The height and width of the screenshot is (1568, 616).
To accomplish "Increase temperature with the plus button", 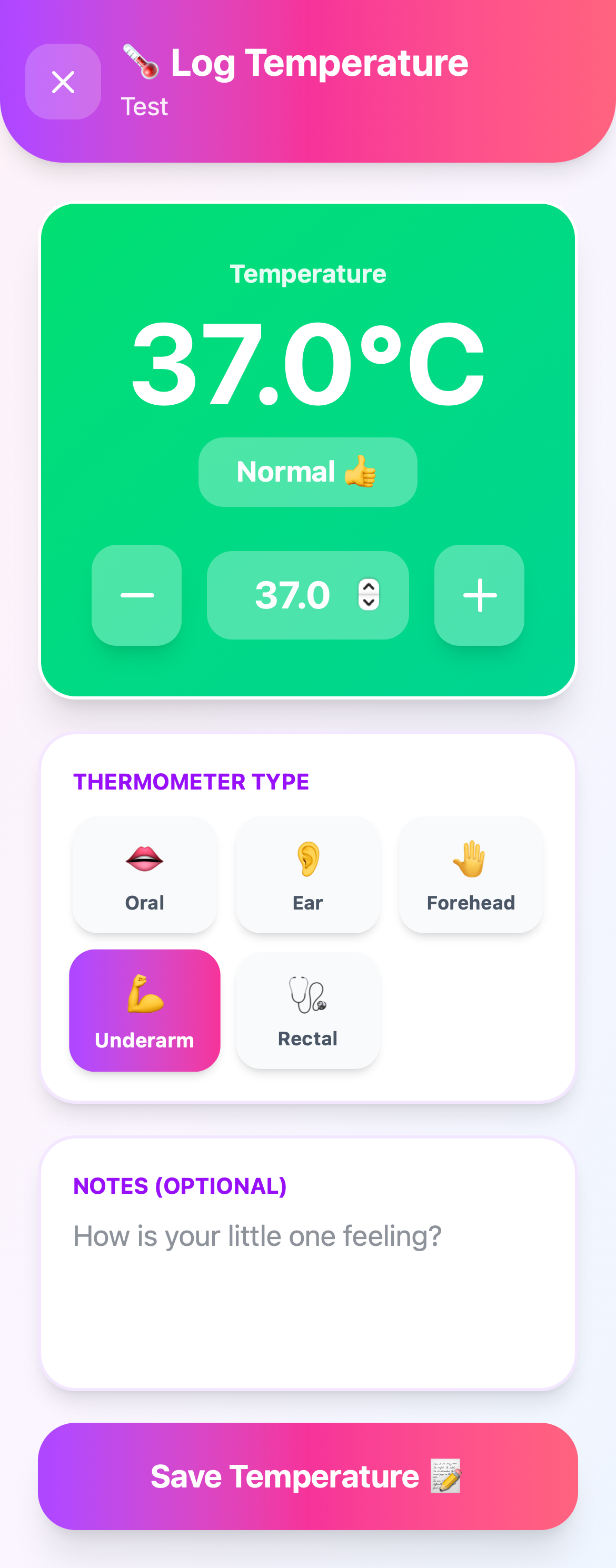I will tap(479, 595).
